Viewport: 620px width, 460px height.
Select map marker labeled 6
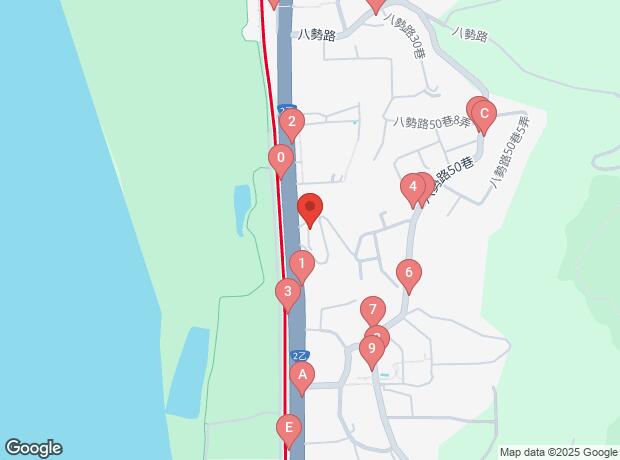coord(407,272)
